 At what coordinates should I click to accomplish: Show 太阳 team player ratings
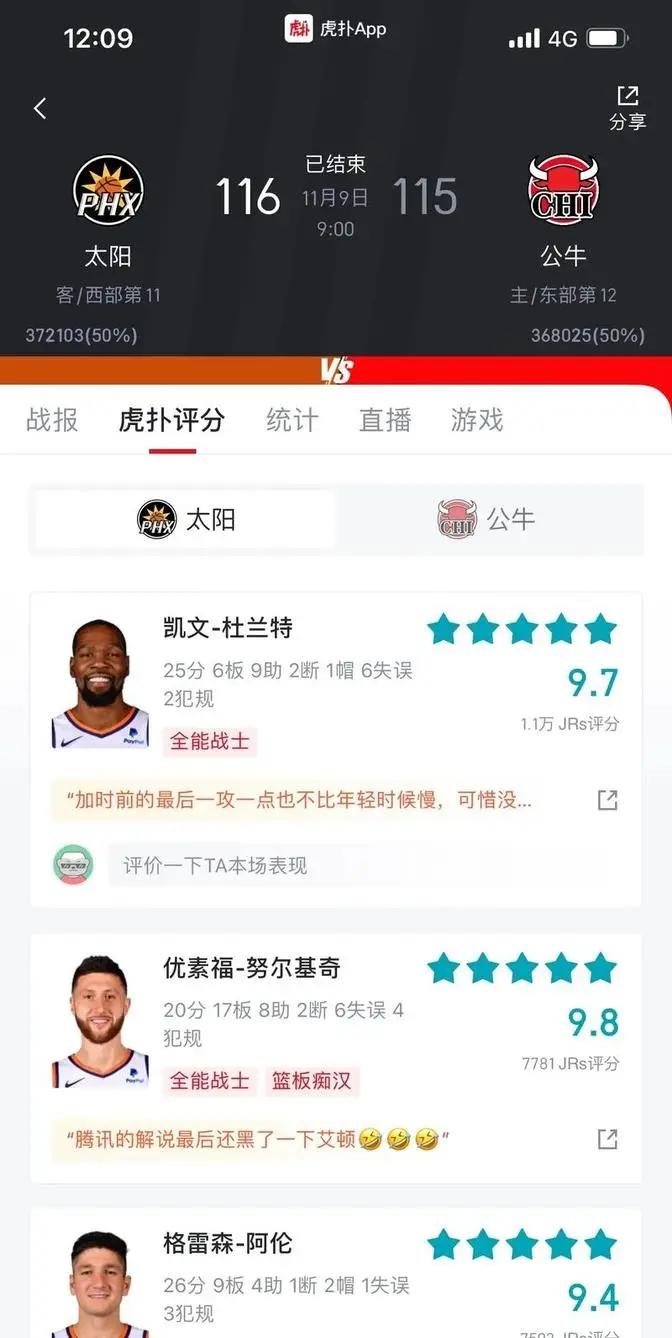click(x=186, y=519)
